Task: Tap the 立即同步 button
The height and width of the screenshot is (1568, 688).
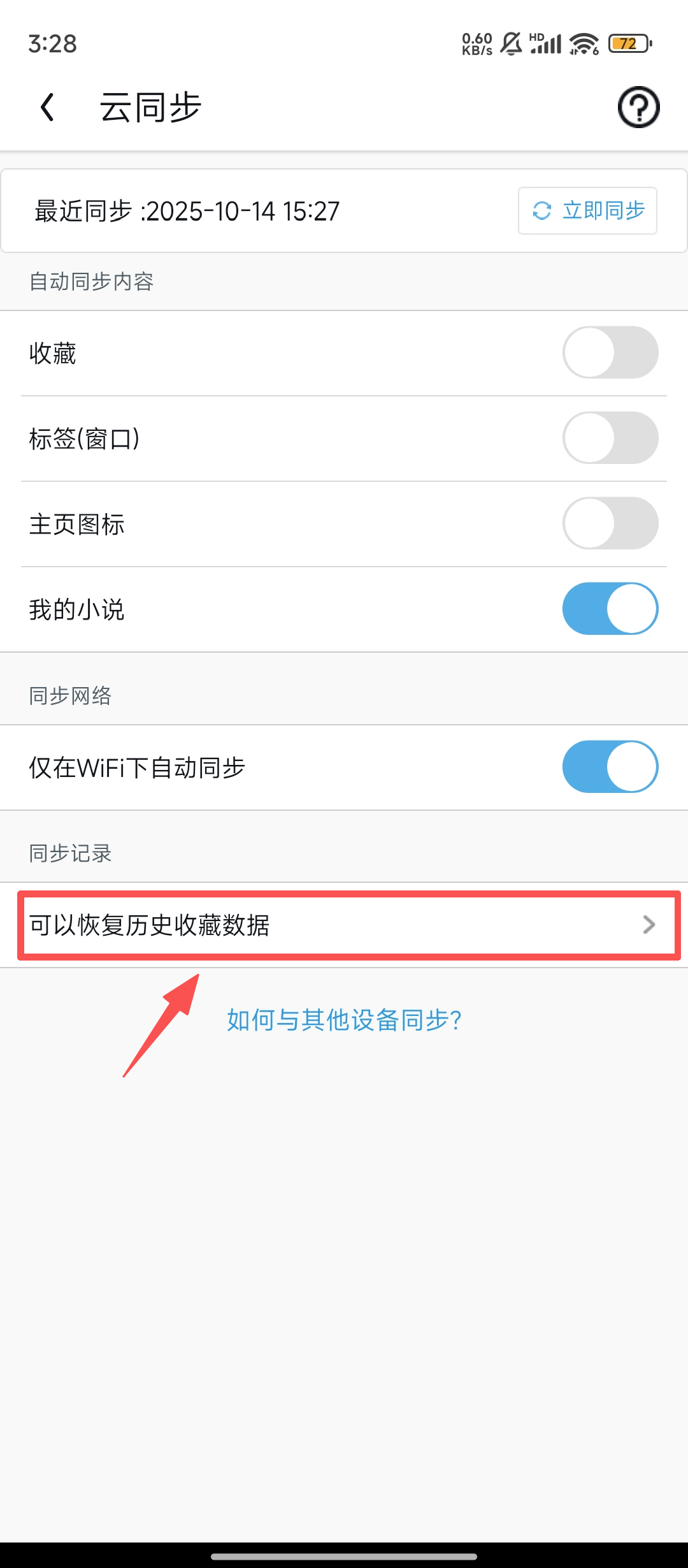Action: [587, 210]
